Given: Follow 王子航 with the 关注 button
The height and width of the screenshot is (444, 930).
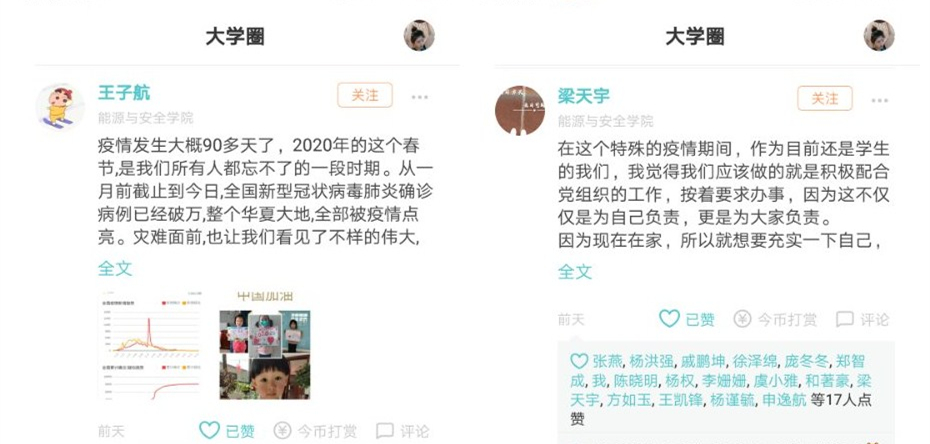Looking at the screenshot, I should click(365, 96).
